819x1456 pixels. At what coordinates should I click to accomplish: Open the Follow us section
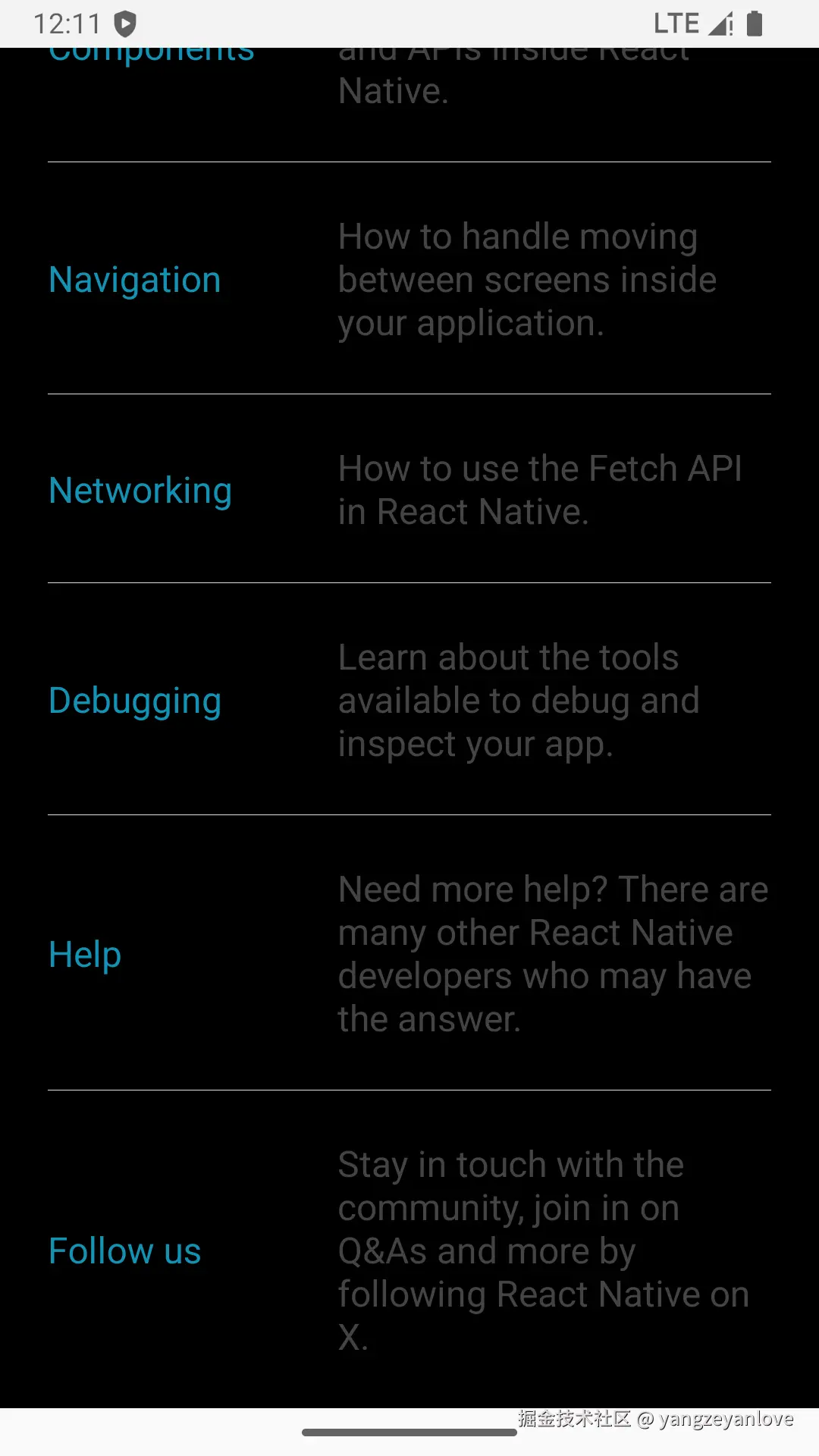124,1250
